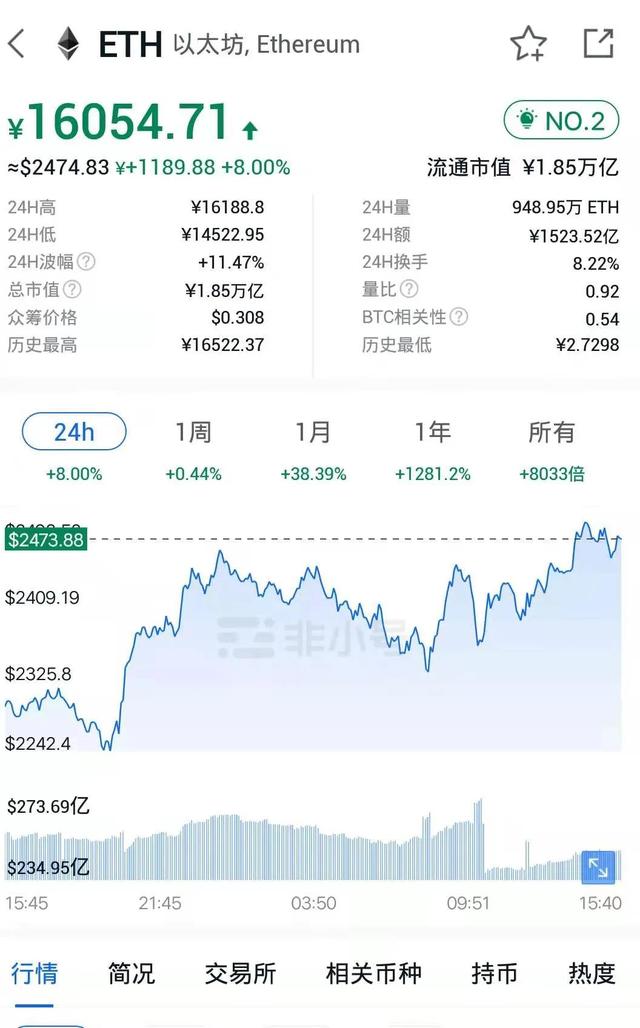
Task: Switch to the 持币 tab
Action: click(494, 973)
